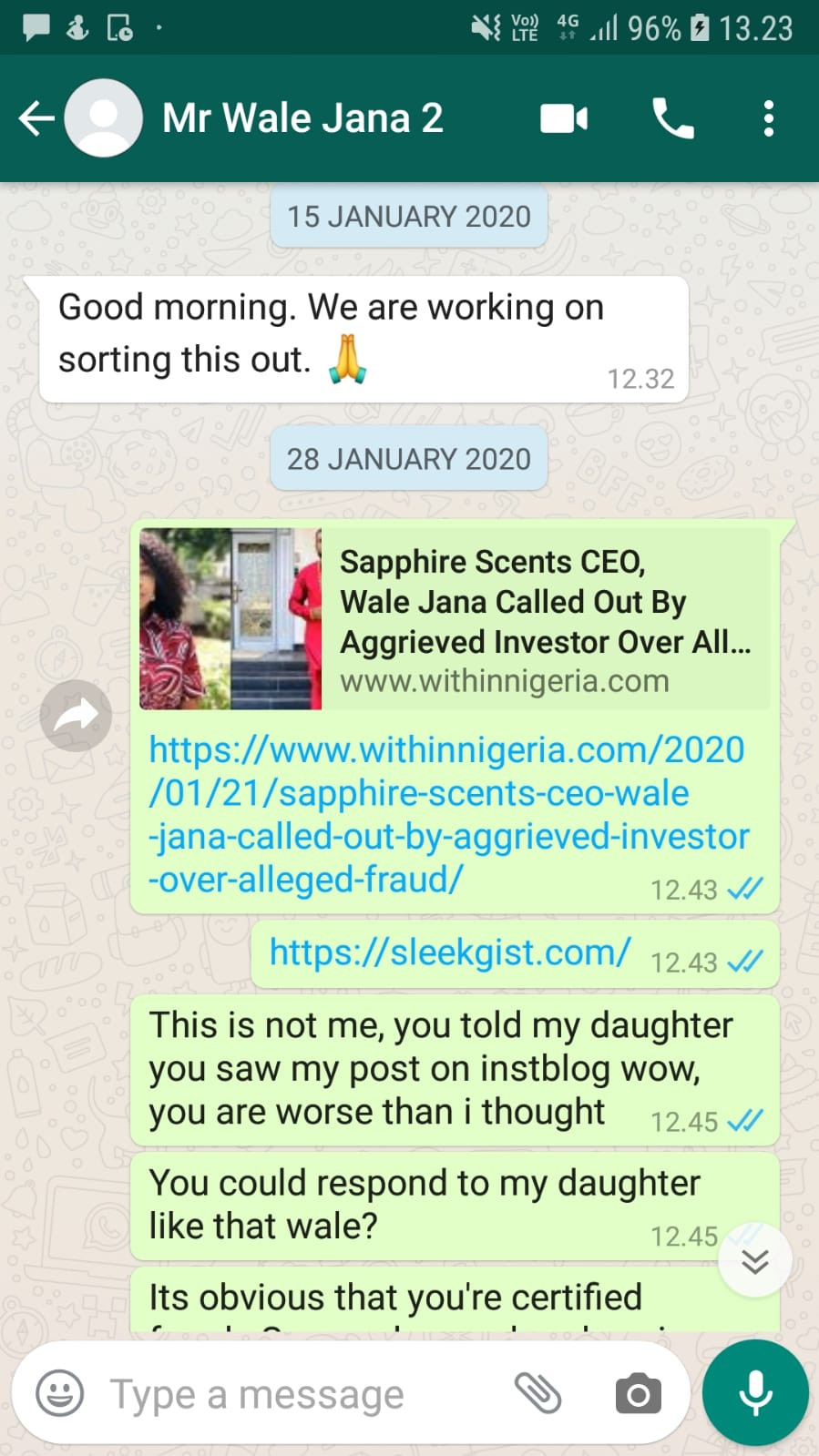Forward the withinnigeria link message

tap(76, 716)
